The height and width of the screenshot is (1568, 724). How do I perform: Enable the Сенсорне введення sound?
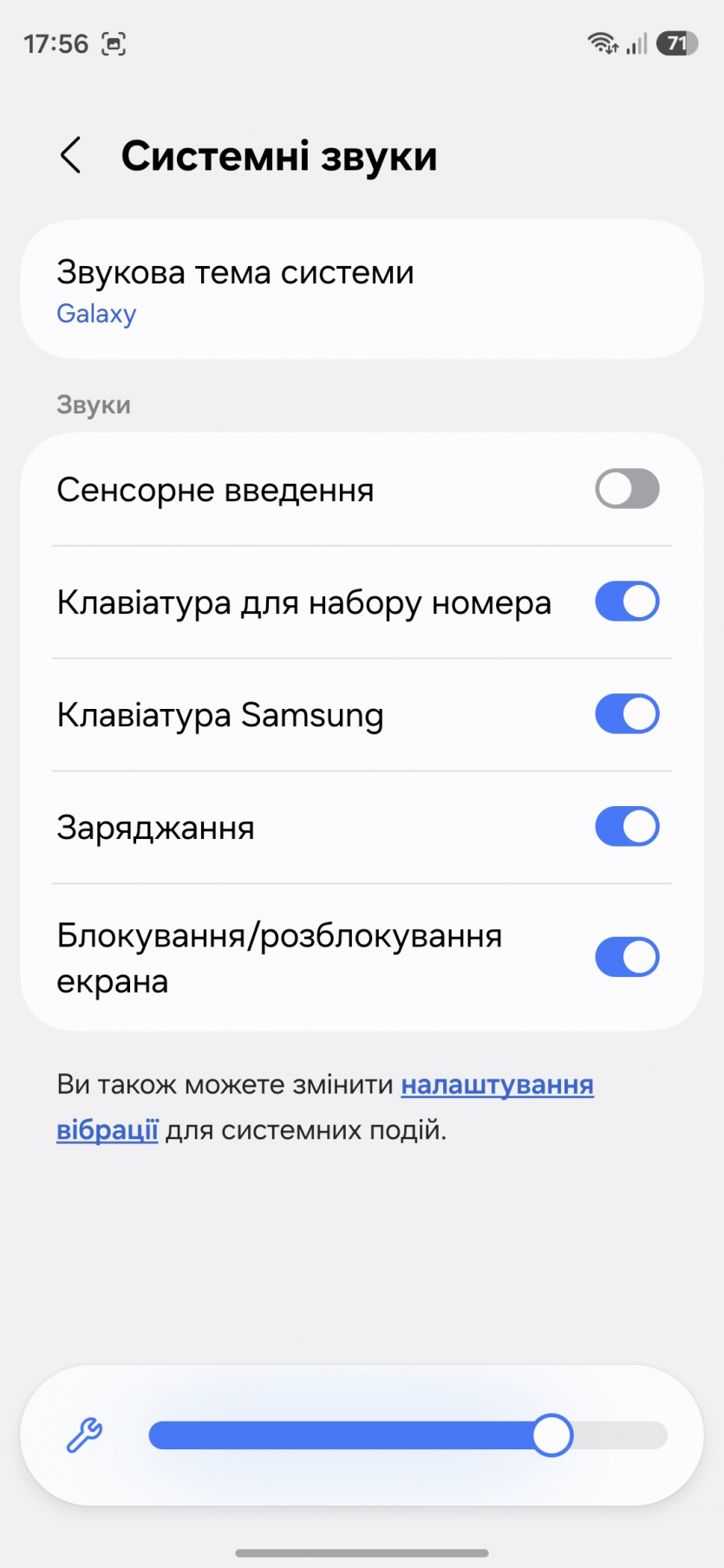click(627, 490)
